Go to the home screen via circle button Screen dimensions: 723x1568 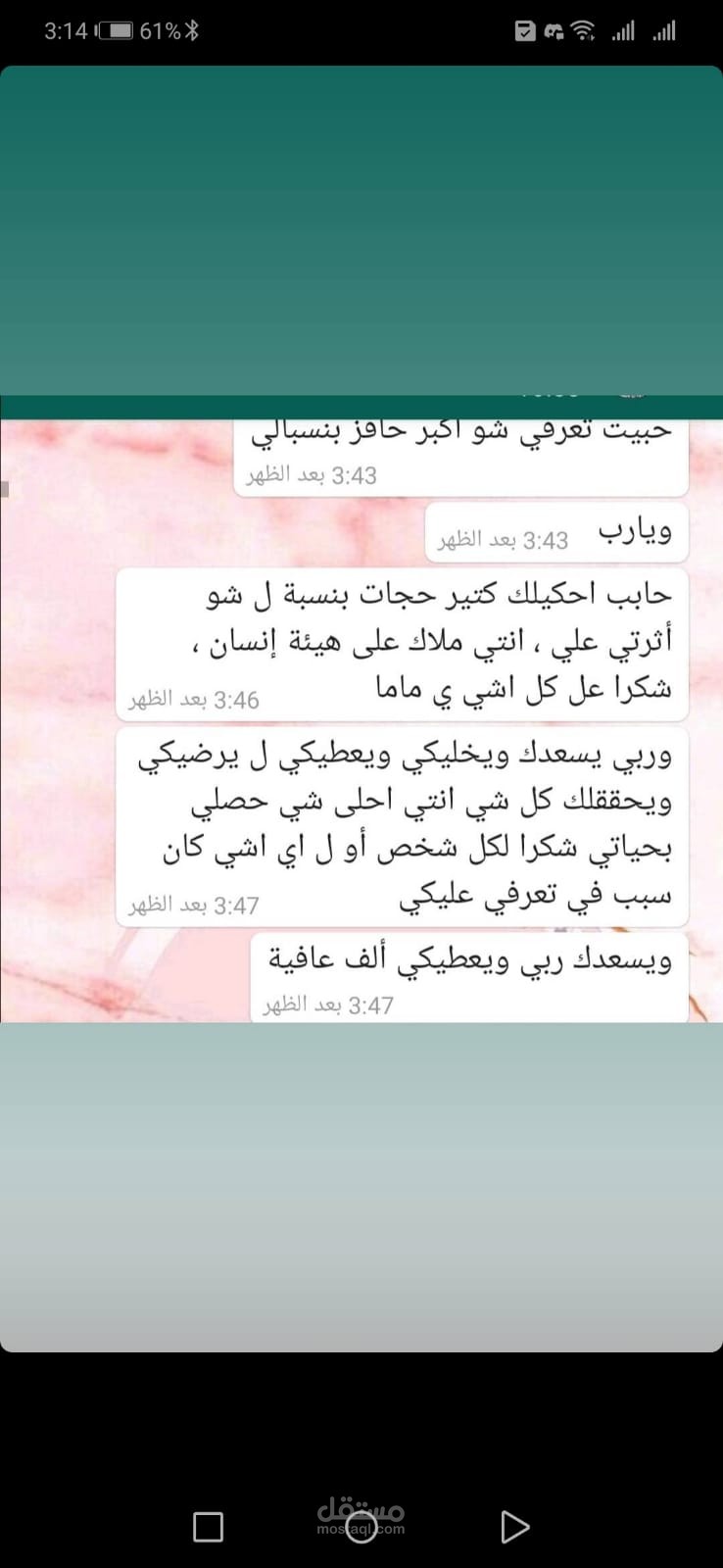pos(361,1527)
